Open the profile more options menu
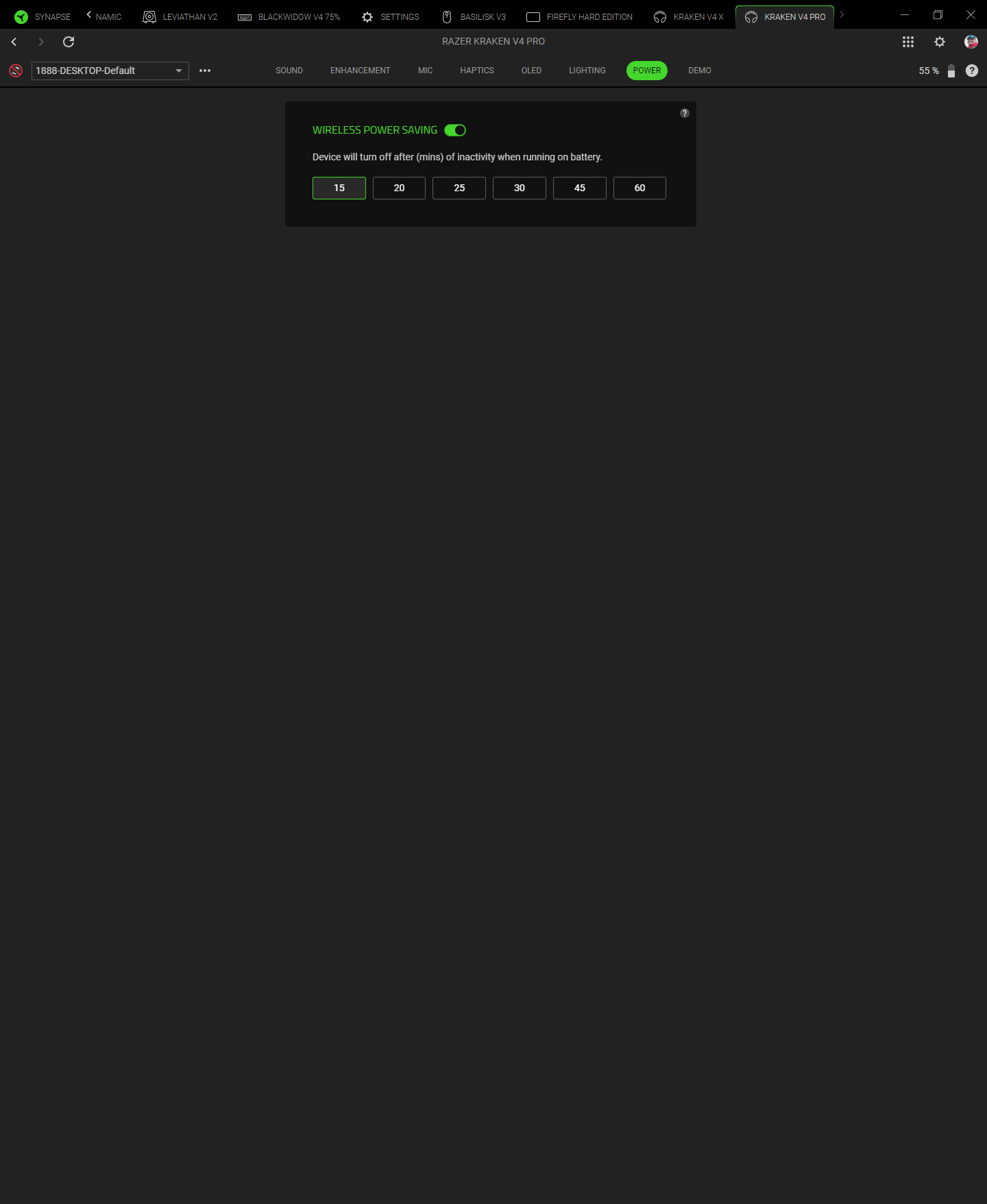 (204, 71)
